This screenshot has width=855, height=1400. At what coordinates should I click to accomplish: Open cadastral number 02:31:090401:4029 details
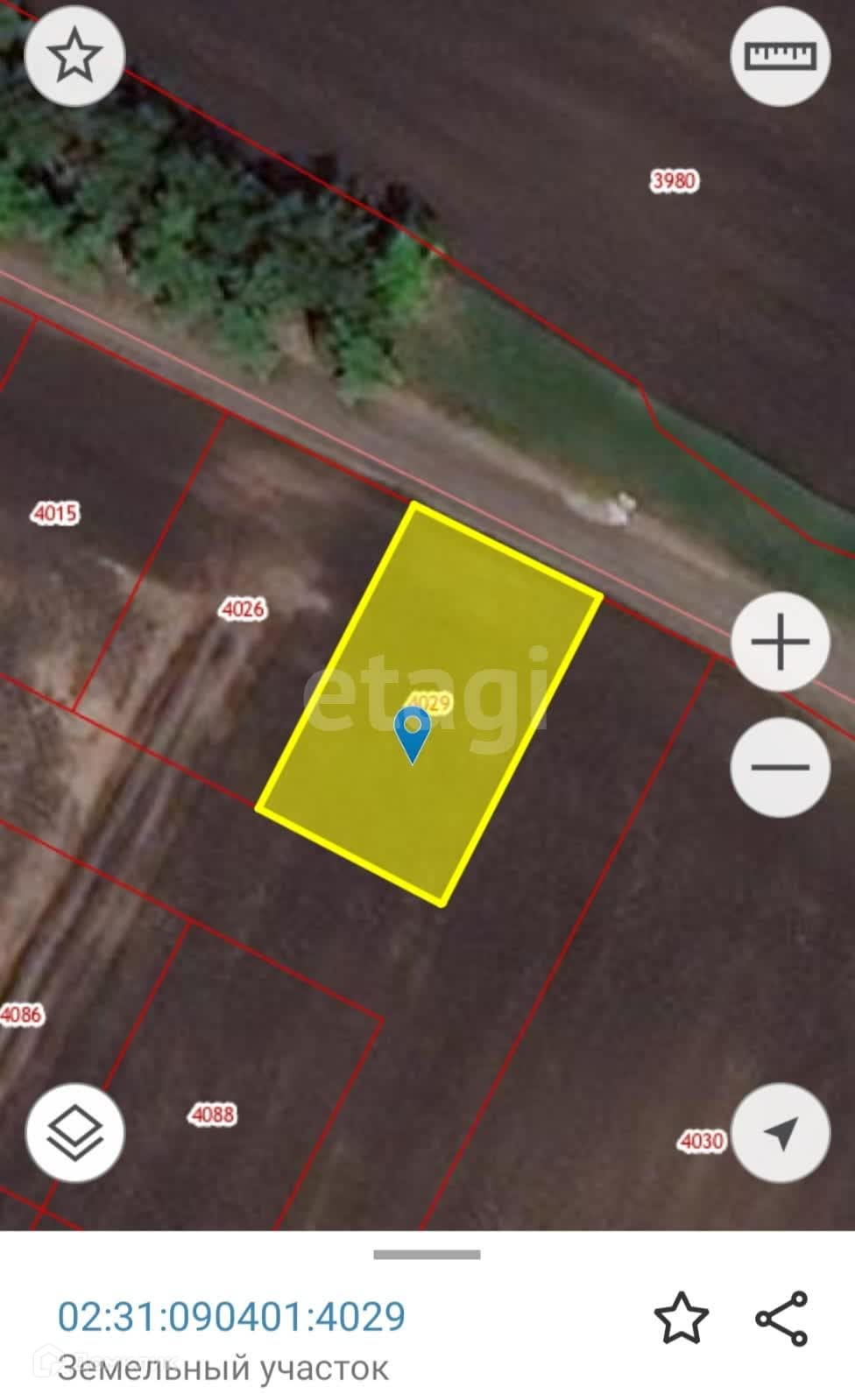(x=231, y=1317)
